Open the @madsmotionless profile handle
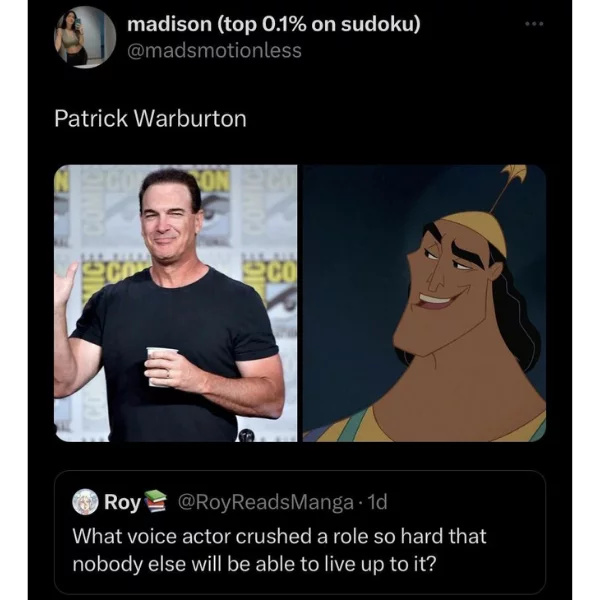 tap(215, 51)
